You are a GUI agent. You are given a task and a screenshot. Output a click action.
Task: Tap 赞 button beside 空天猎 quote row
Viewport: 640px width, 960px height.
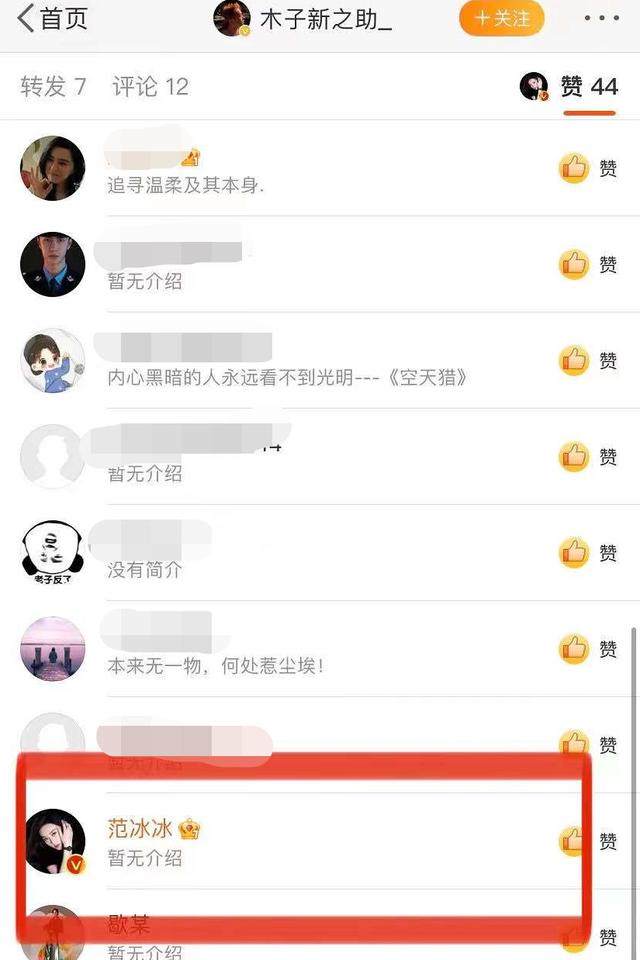point(587,360)
